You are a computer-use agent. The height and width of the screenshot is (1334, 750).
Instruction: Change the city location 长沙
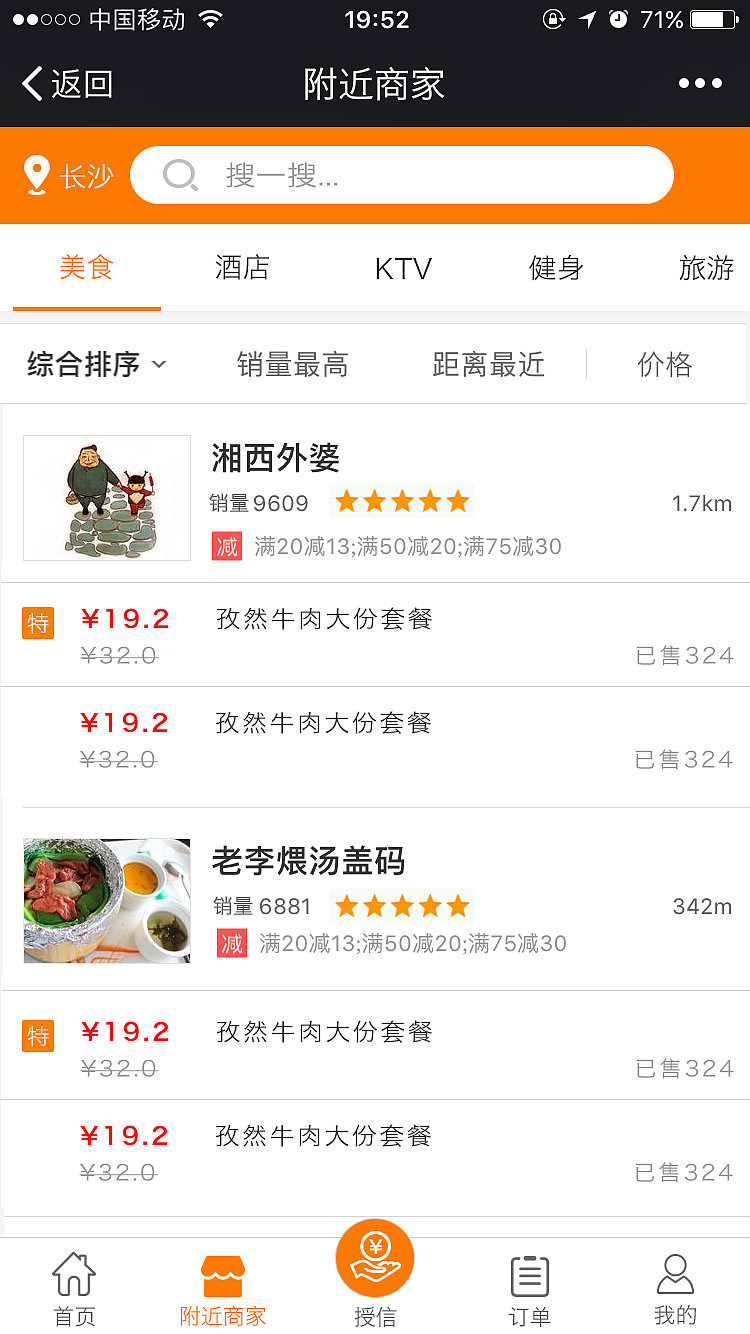click(69, 176)
